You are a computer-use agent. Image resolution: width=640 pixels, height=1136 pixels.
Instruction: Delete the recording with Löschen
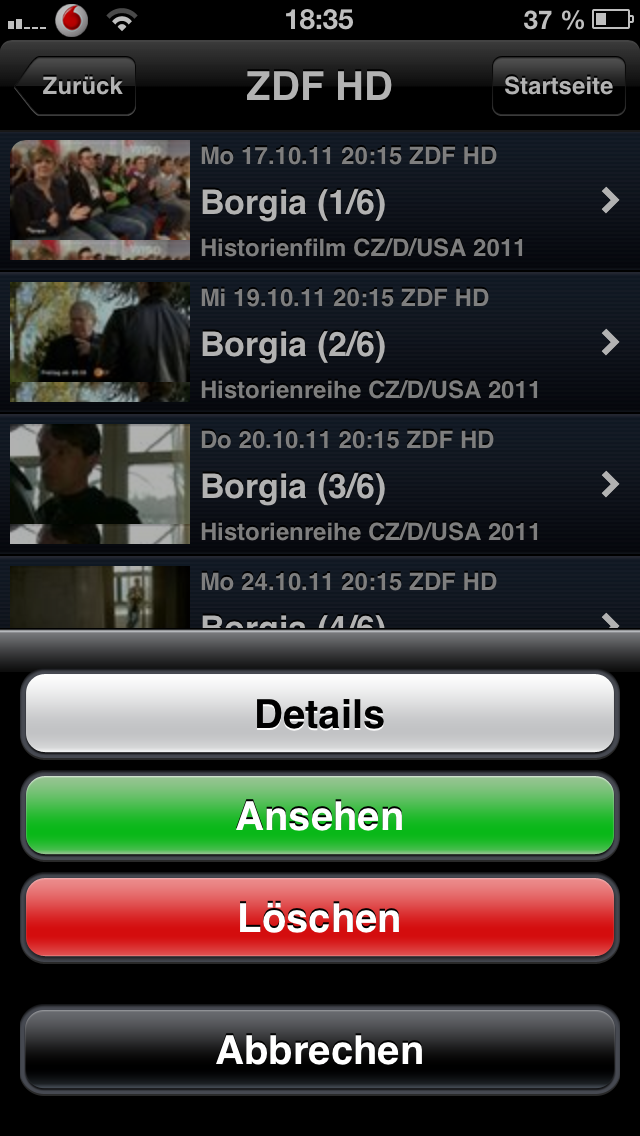tap(320, 918)
